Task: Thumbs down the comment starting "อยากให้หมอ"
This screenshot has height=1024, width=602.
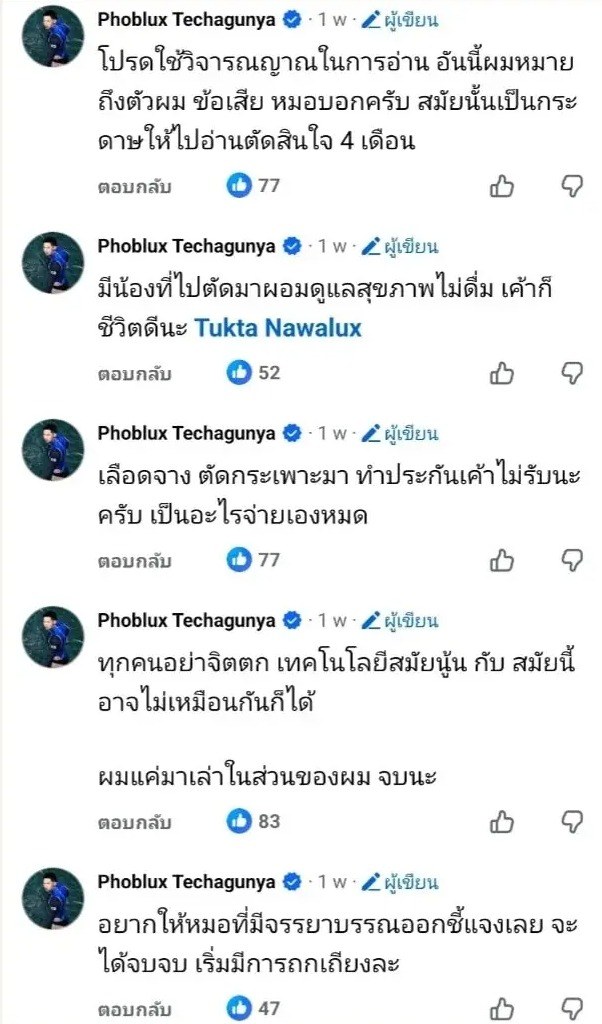Action: (x=571, y=1008)
